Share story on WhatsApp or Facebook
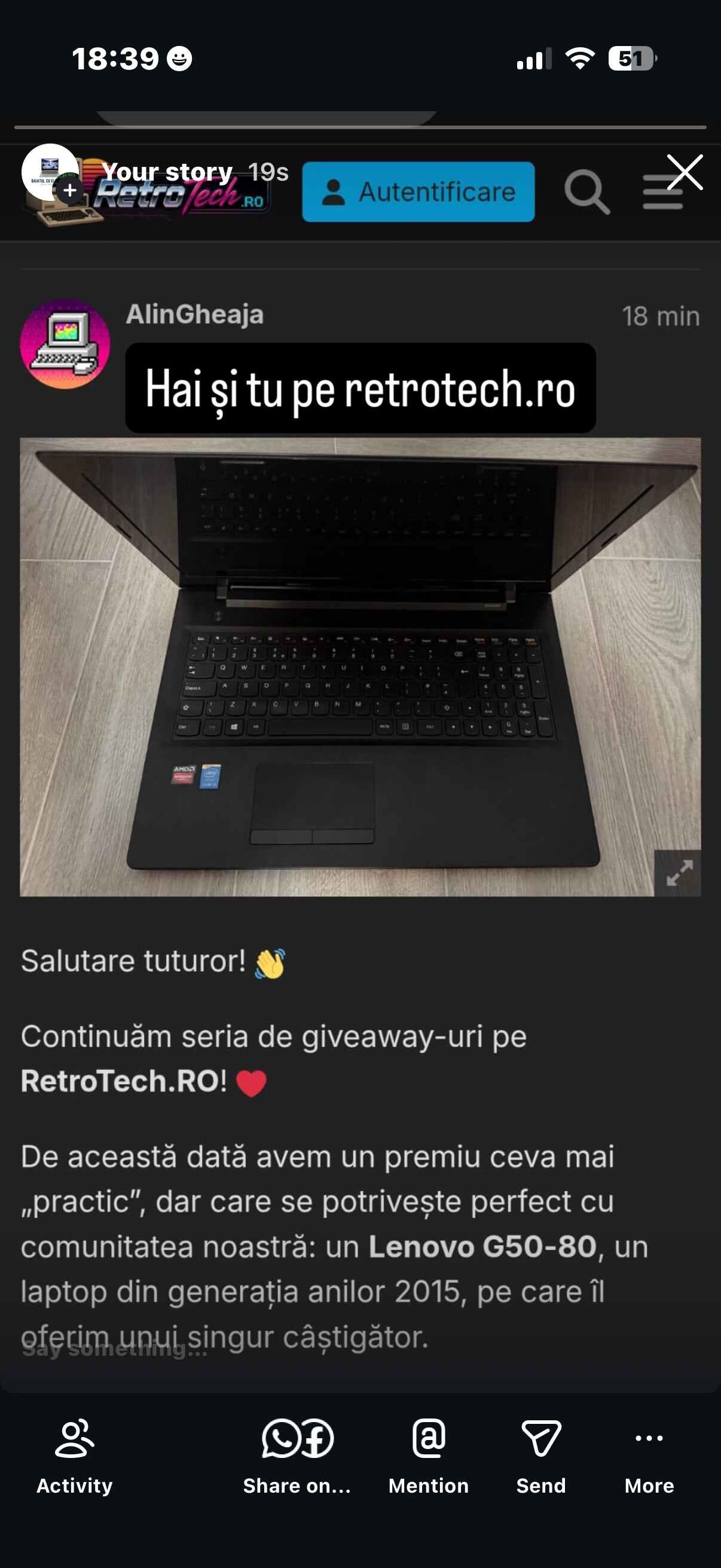Image resolution: width=721 pixels, height=1568 pixels. 297,1457
